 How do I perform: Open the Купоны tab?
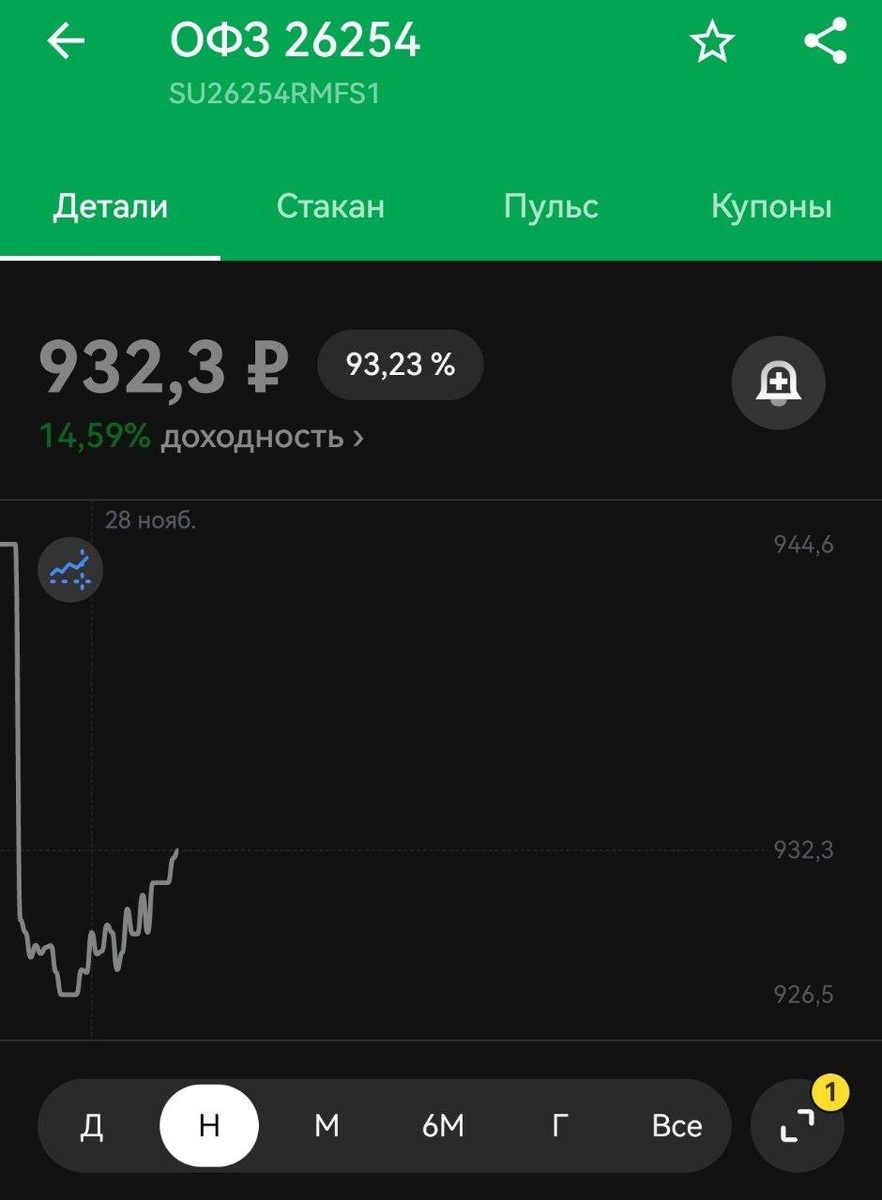[770, 206]
